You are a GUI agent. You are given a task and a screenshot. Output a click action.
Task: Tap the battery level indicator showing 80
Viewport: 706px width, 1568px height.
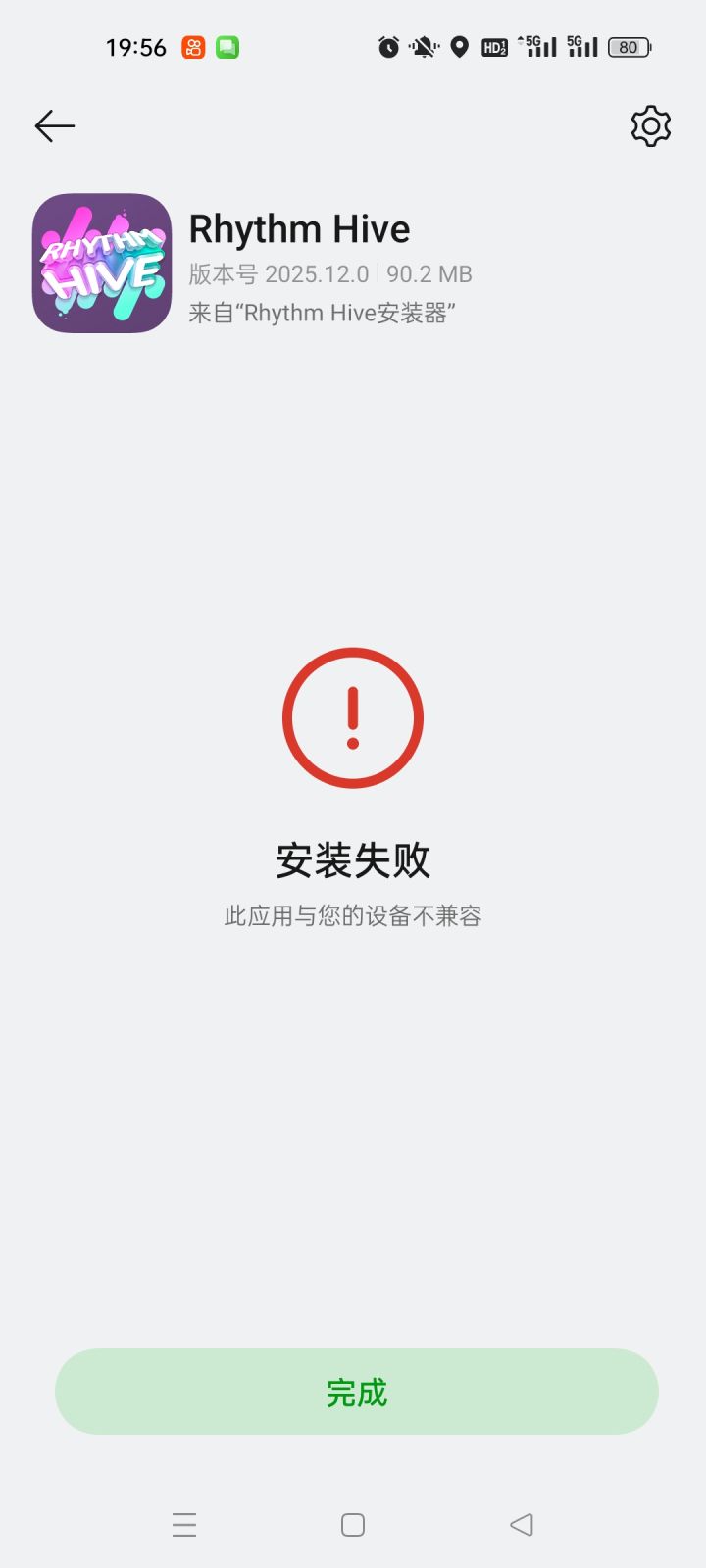[628, 46]
